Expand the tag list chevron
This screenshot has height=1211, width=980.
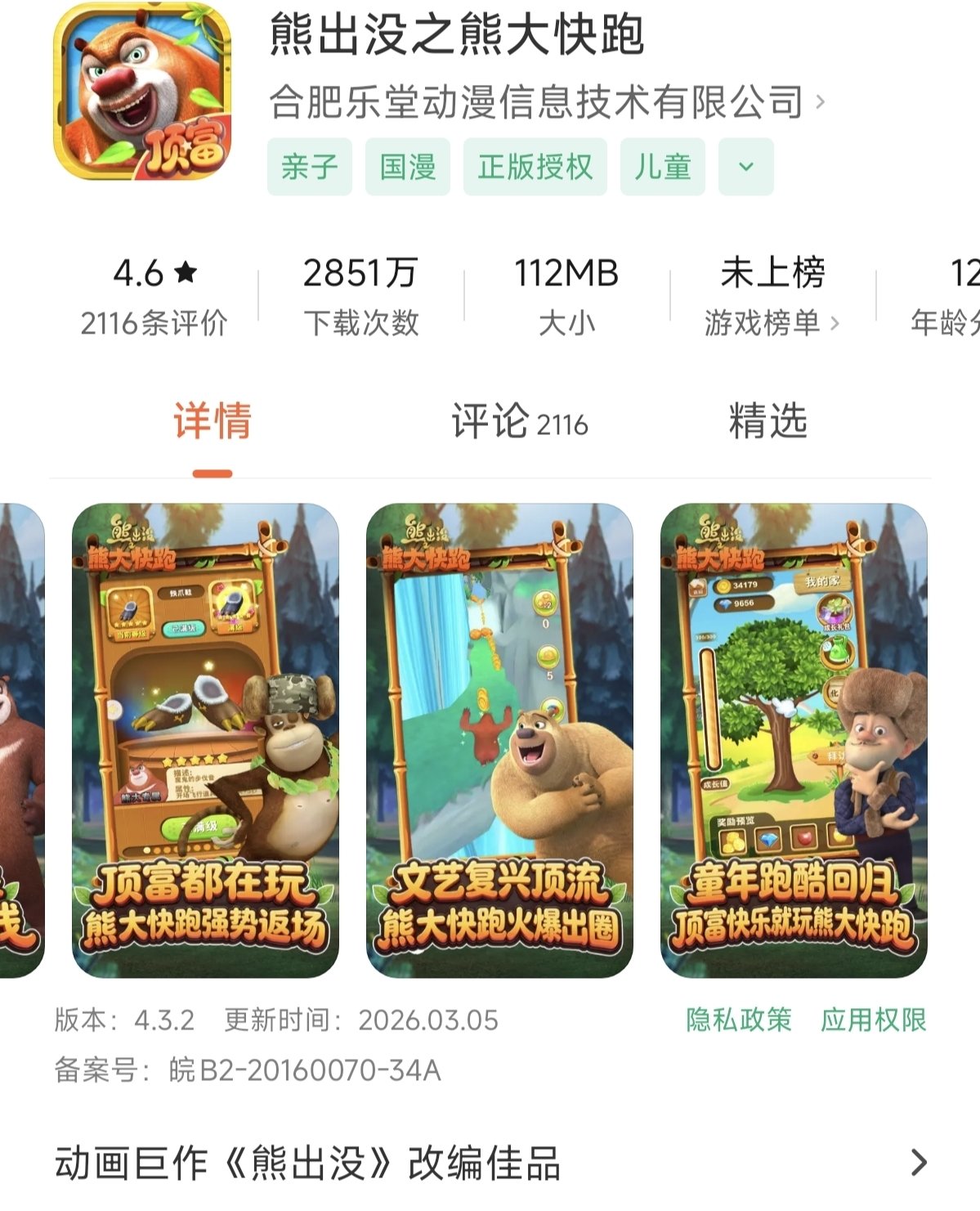click(x=745, y=167)
